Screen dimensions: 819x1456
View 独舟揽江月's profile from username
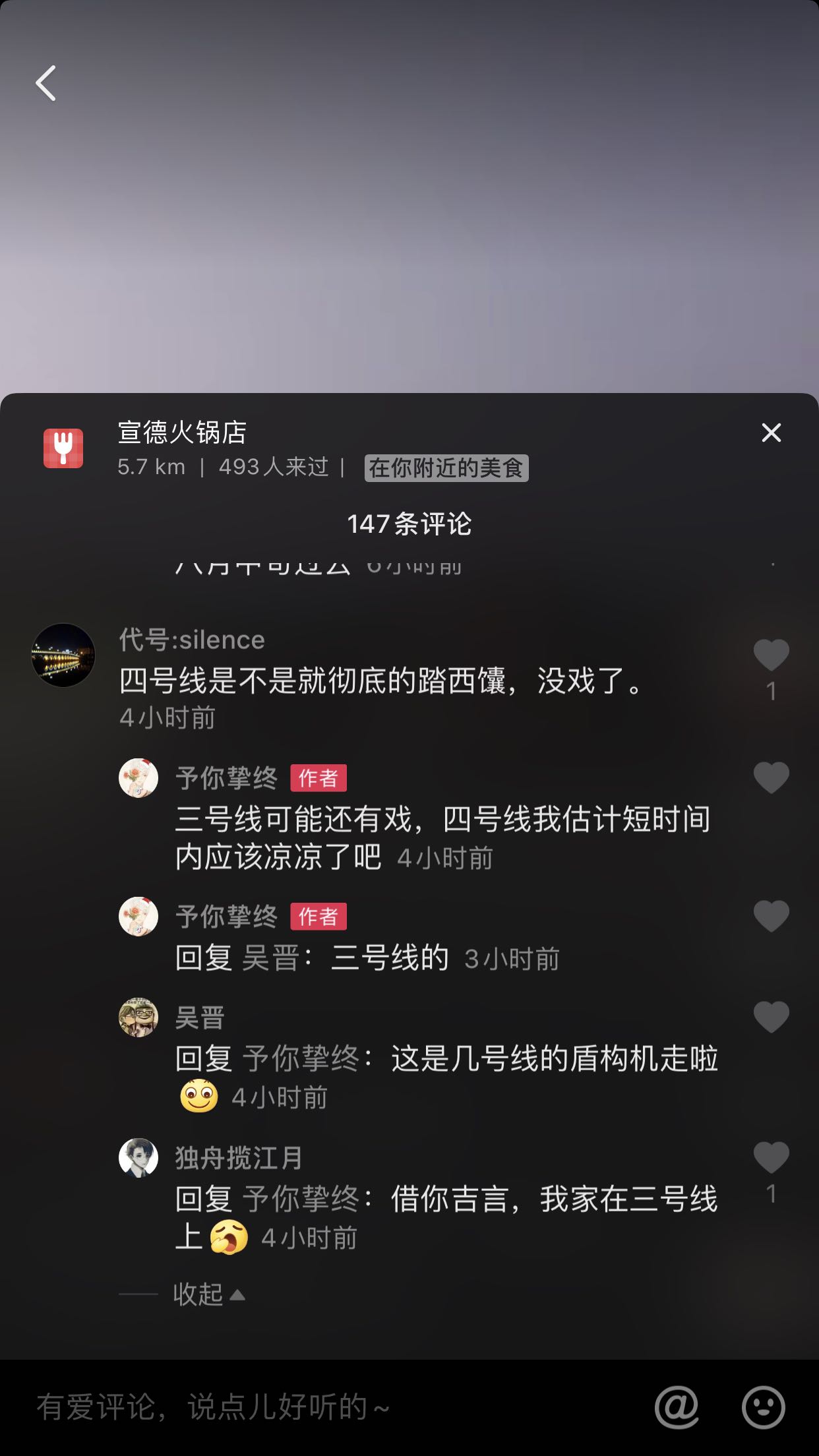pos(239,1158)
